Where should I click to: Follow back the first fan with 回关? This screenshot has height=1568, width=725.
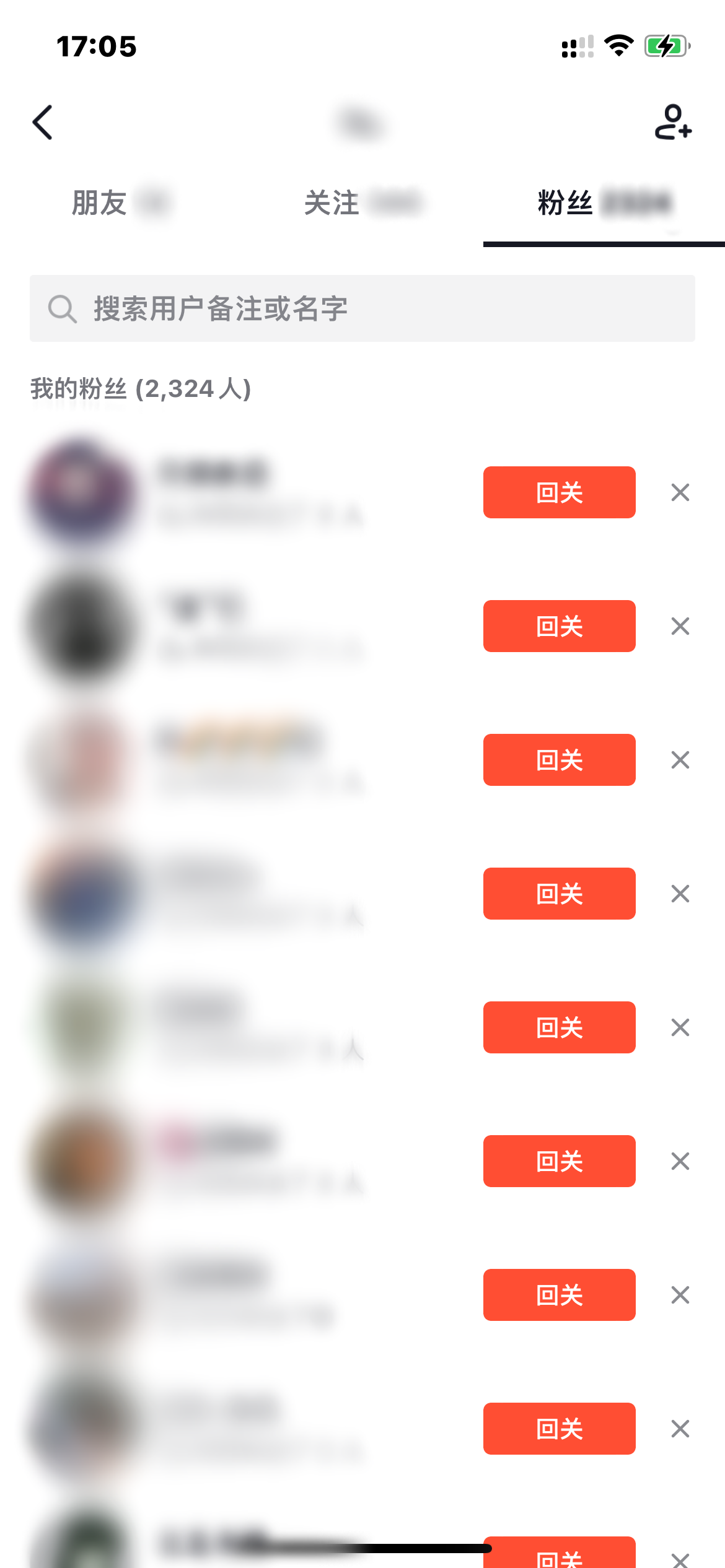tap(559, 492)
